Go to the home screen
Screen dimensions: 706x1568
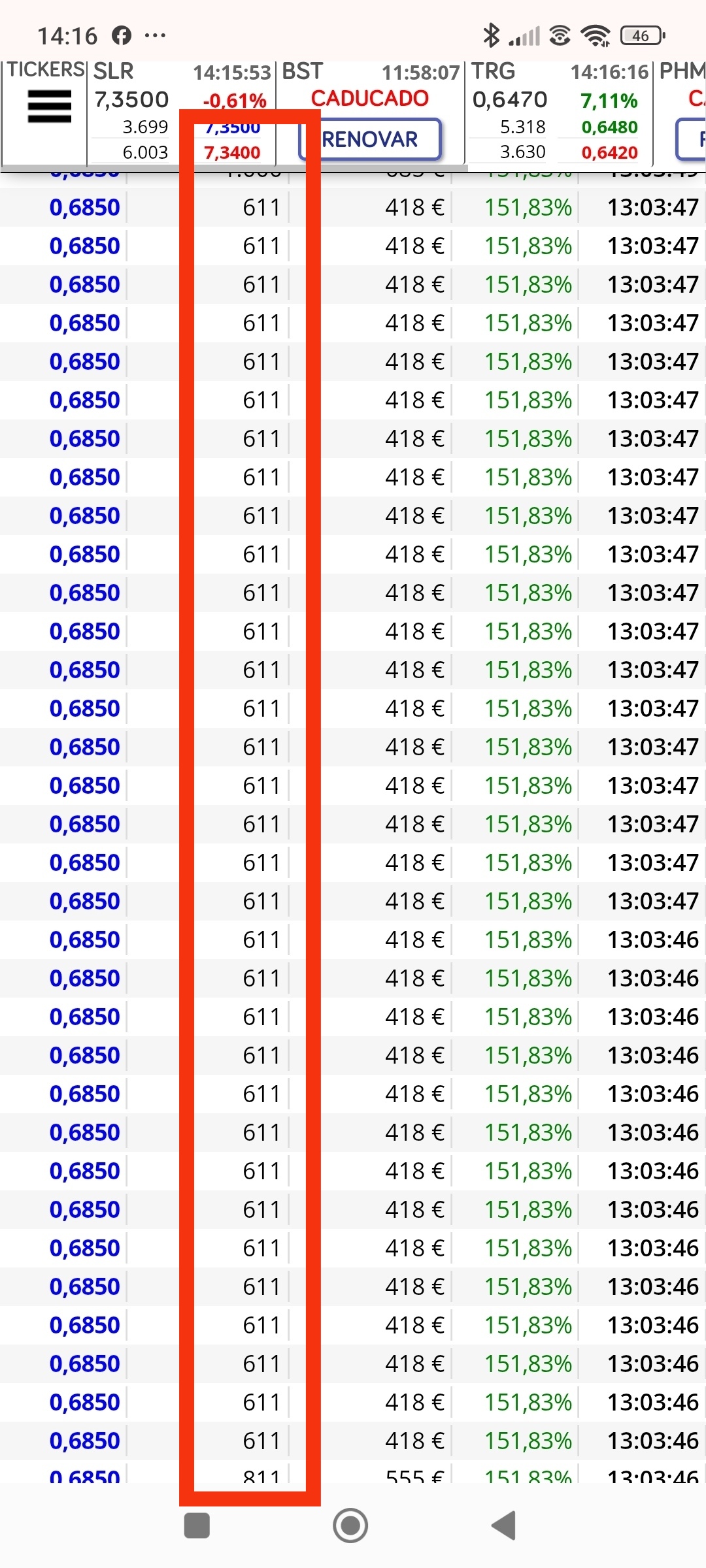point(350,1526)
